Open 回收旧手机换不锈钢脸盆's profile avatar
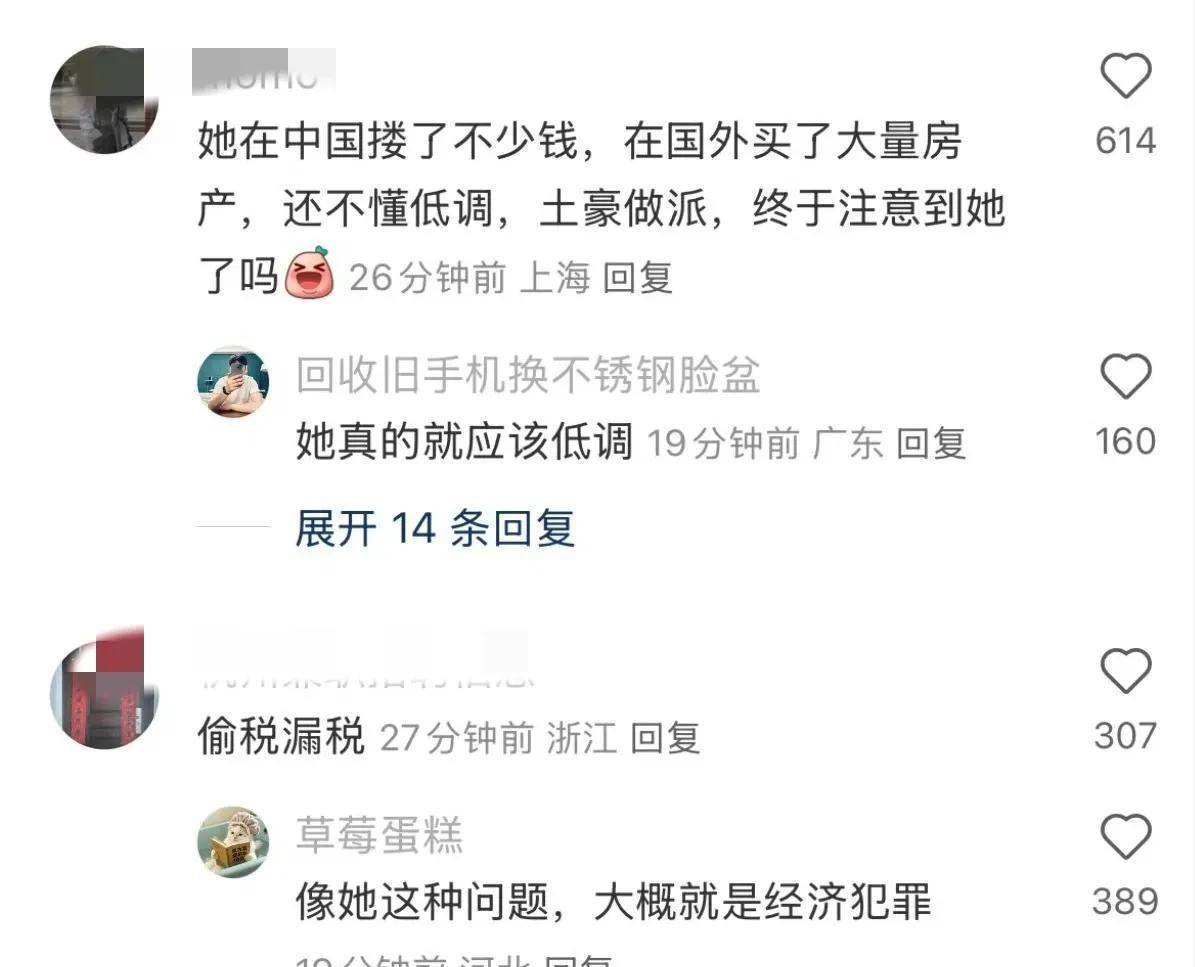 click(233, 381)
